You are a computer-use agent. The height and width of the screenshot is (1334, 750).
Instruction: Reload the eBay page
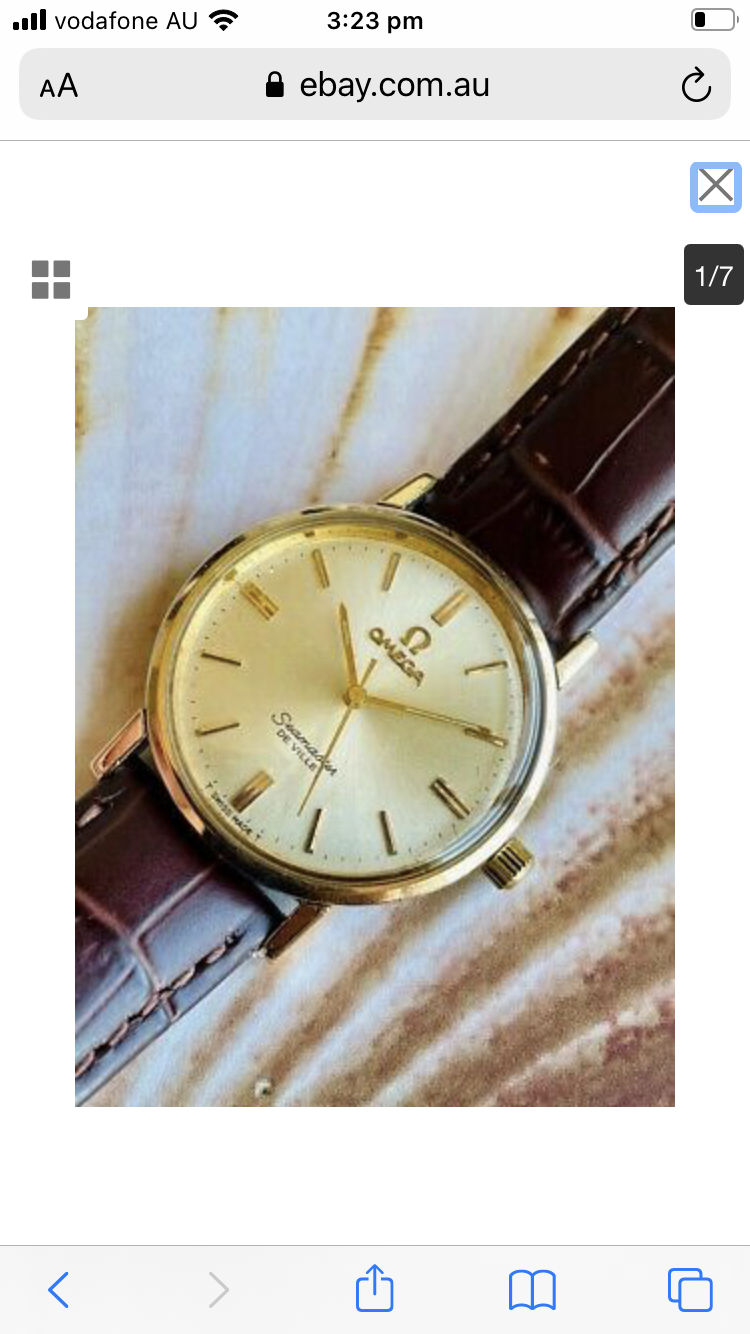[x=695, y=86]
